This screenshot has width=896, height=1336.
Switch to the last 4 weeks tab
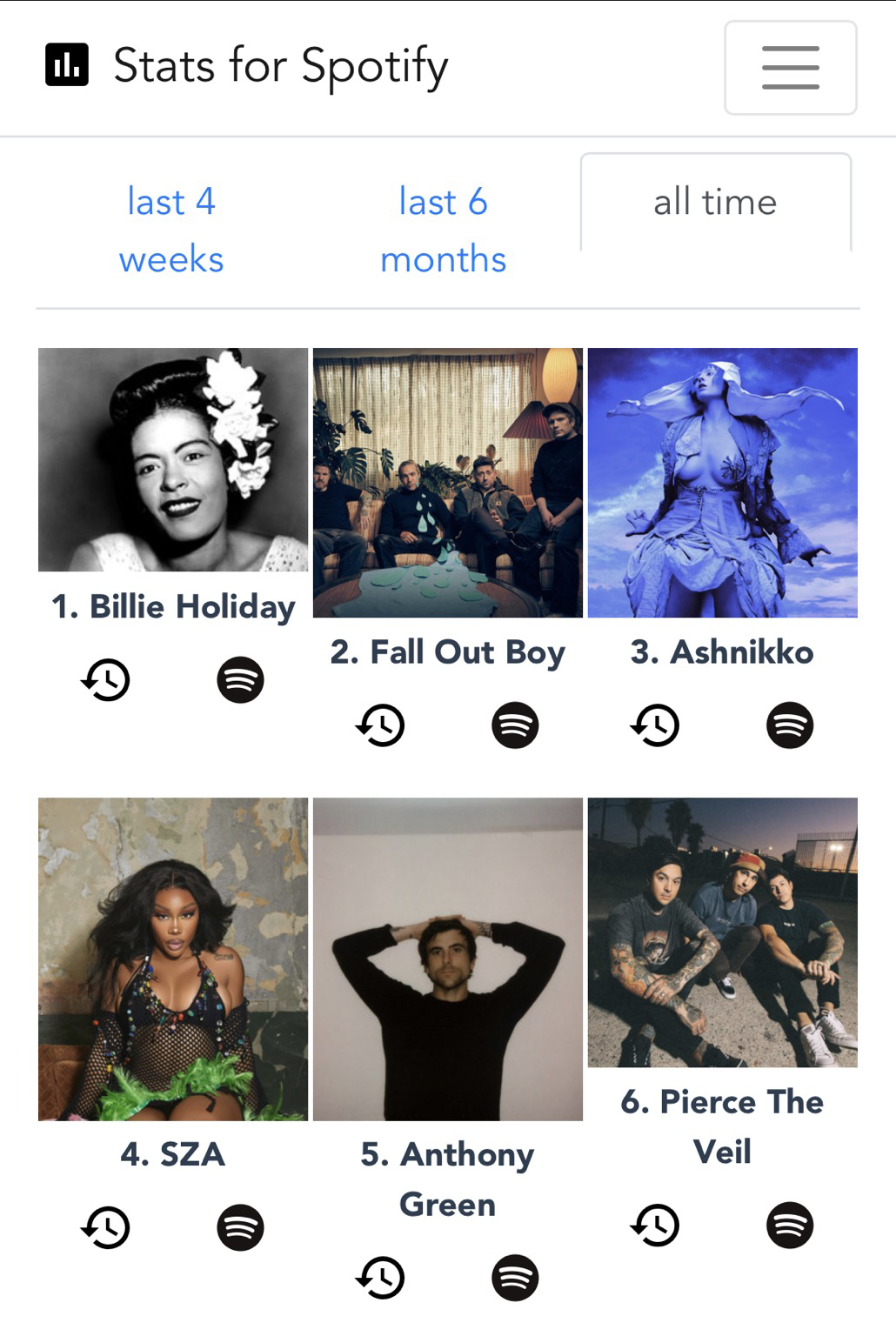point(171,230)
